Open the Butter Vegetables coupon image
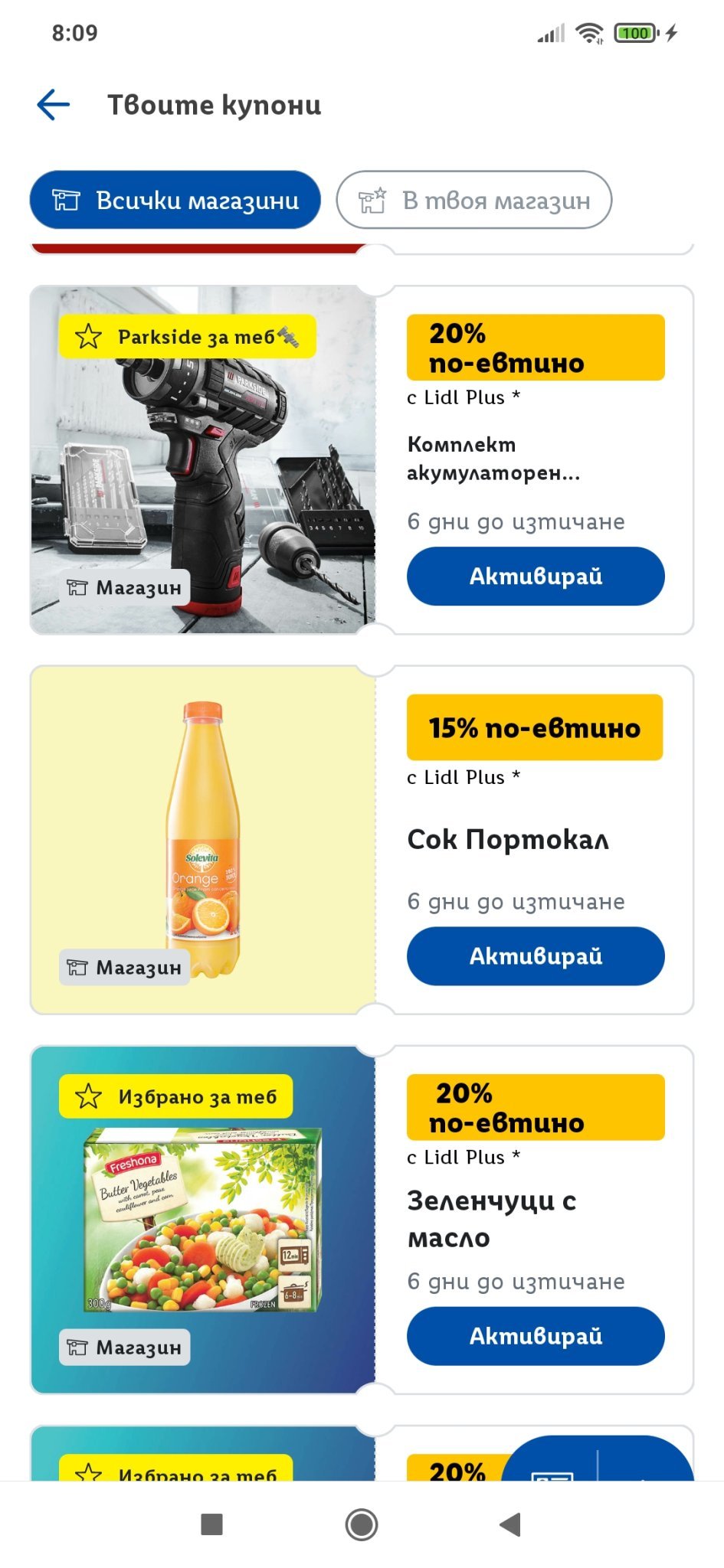Viewport: 724px width, 1568px height. coord(203,1219)
